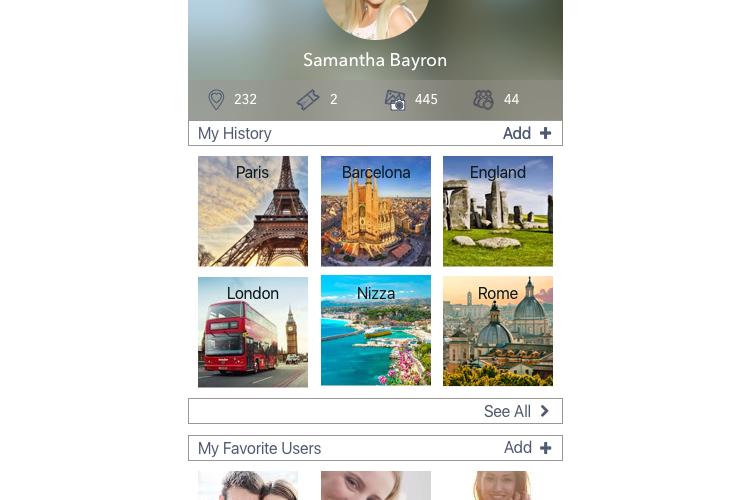Open the Paris history tile
This screenshot has width=750, height=500.
tap(253, 211)
